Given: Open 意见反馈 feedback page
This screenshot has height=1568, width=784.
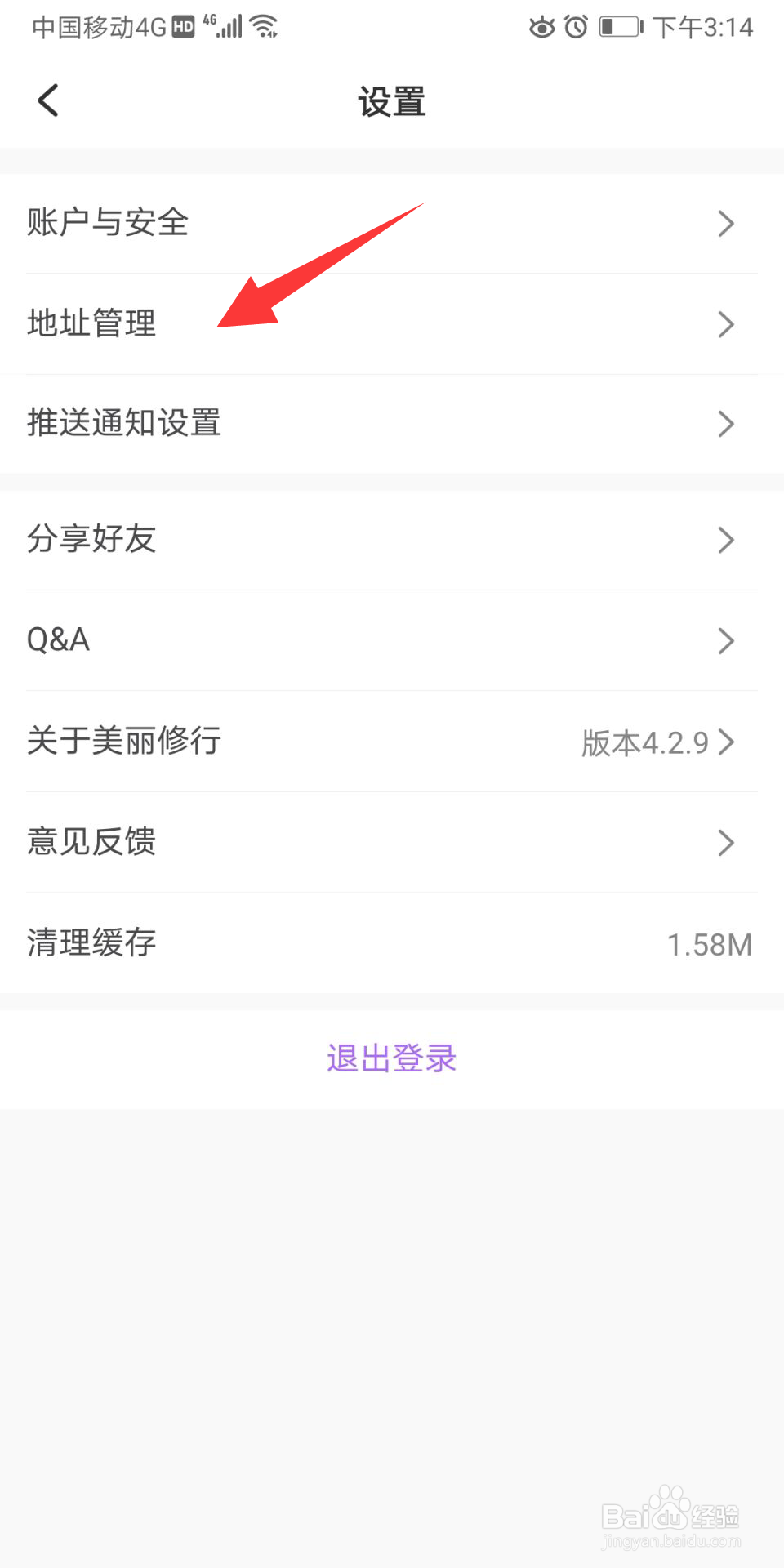Looking at the screenshot, I should (392, 842).
